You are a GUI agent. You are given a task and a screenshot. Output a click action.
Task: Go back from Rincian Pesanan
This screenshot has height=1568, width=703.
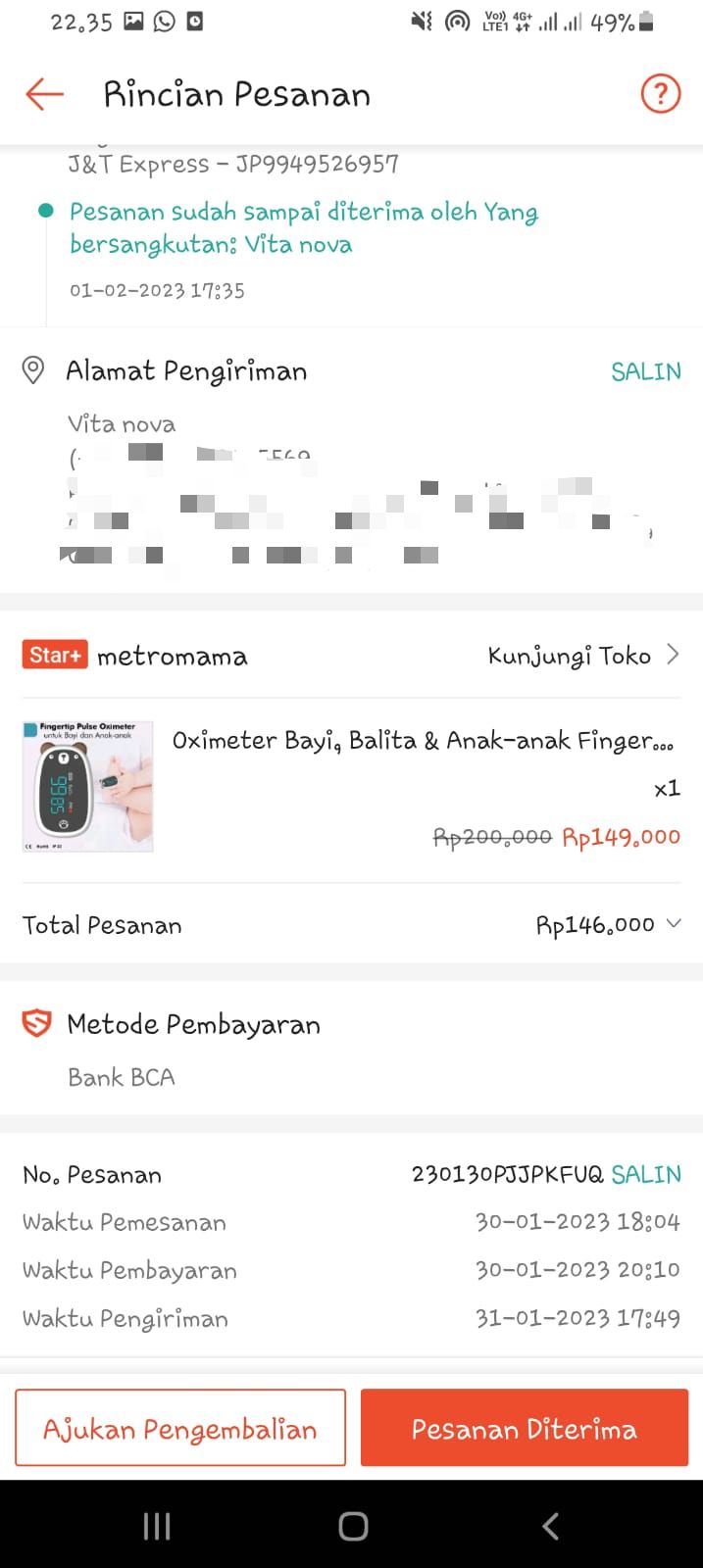(x=45, y=95)
